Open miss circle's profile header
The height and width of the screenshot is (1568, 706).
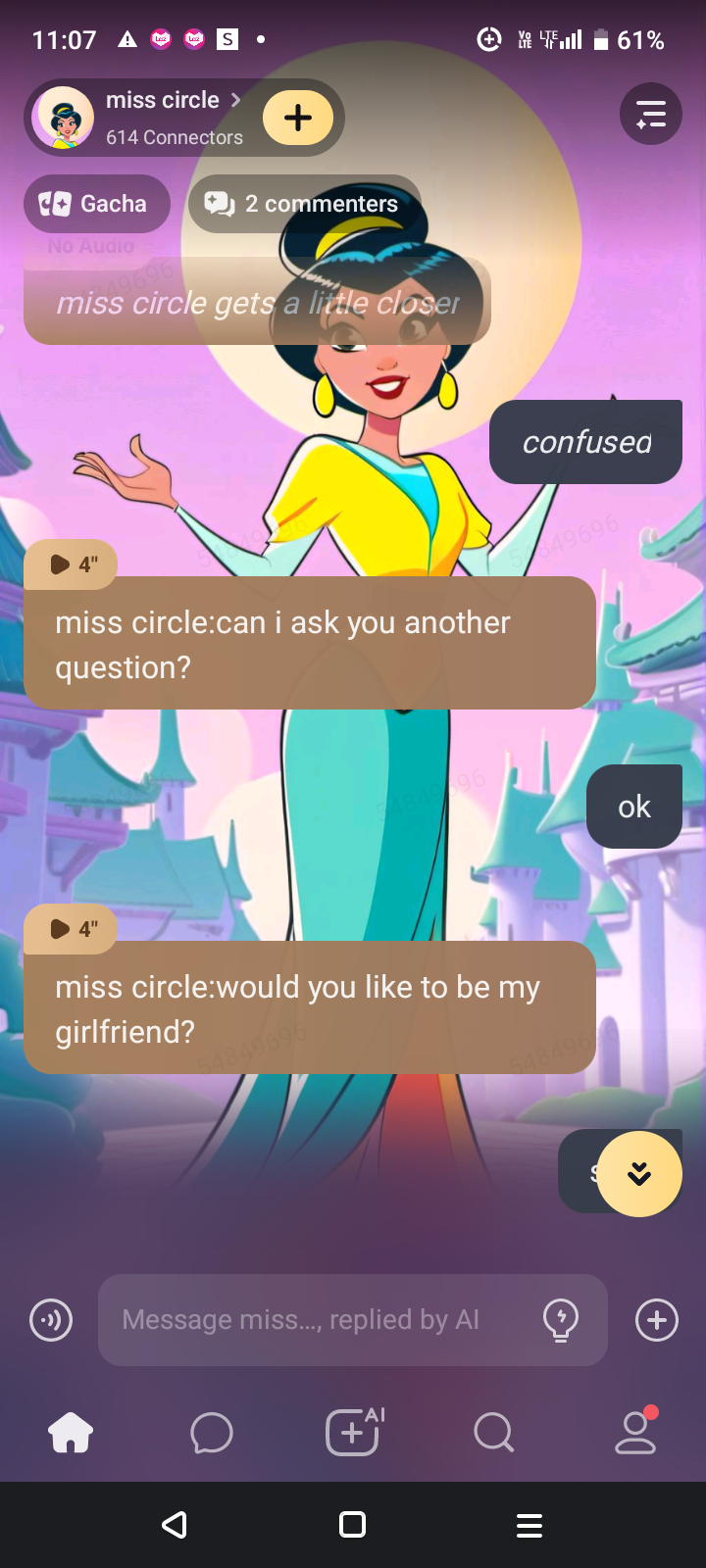(x=162, y=117)
